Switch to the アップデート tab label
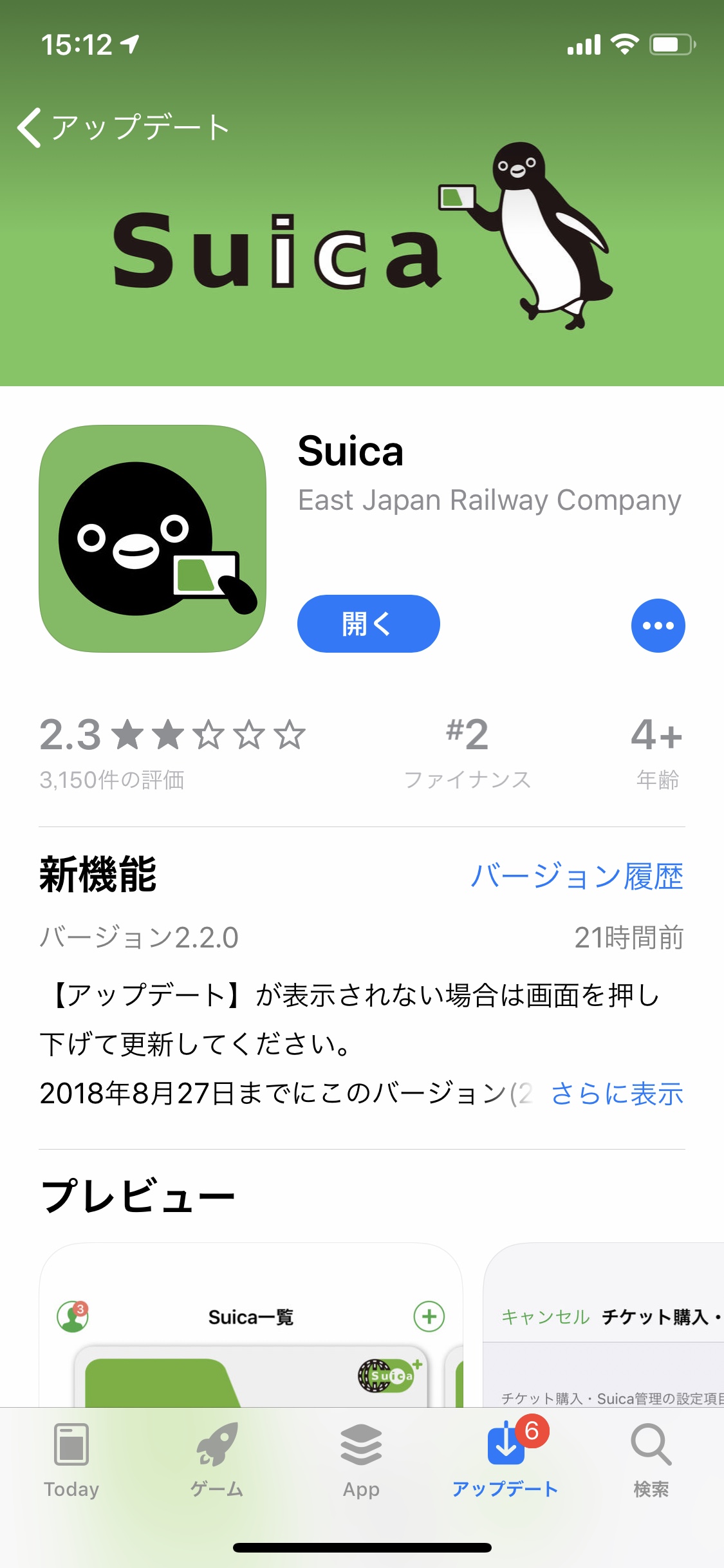 point(505,1489)
